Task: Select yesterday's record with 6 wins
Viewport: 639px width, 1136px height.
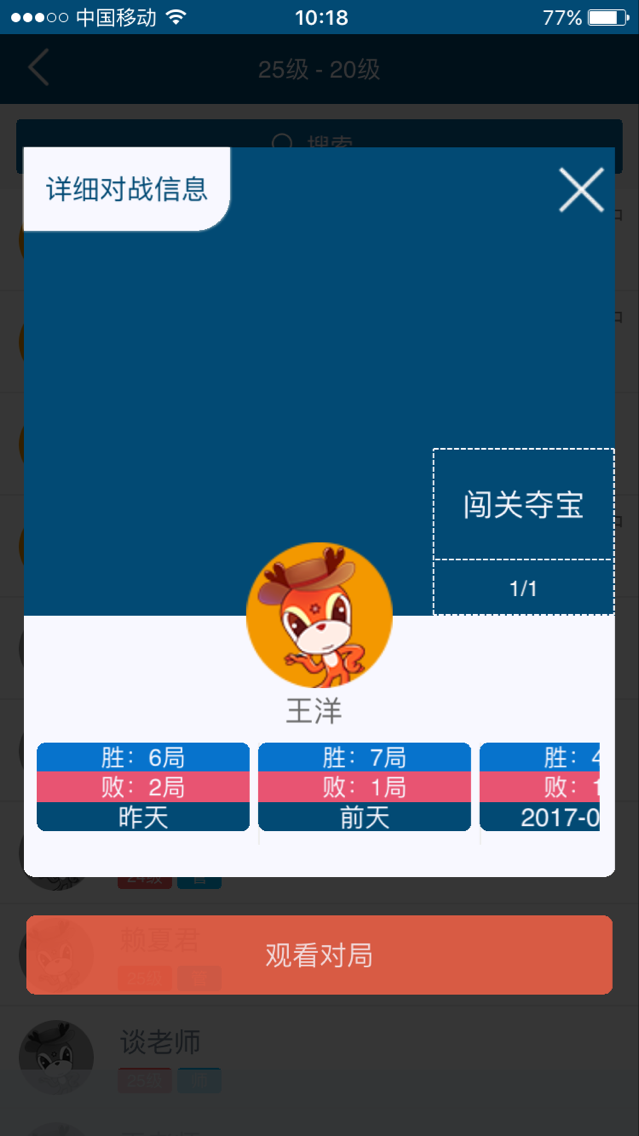Action: (143, 787)
